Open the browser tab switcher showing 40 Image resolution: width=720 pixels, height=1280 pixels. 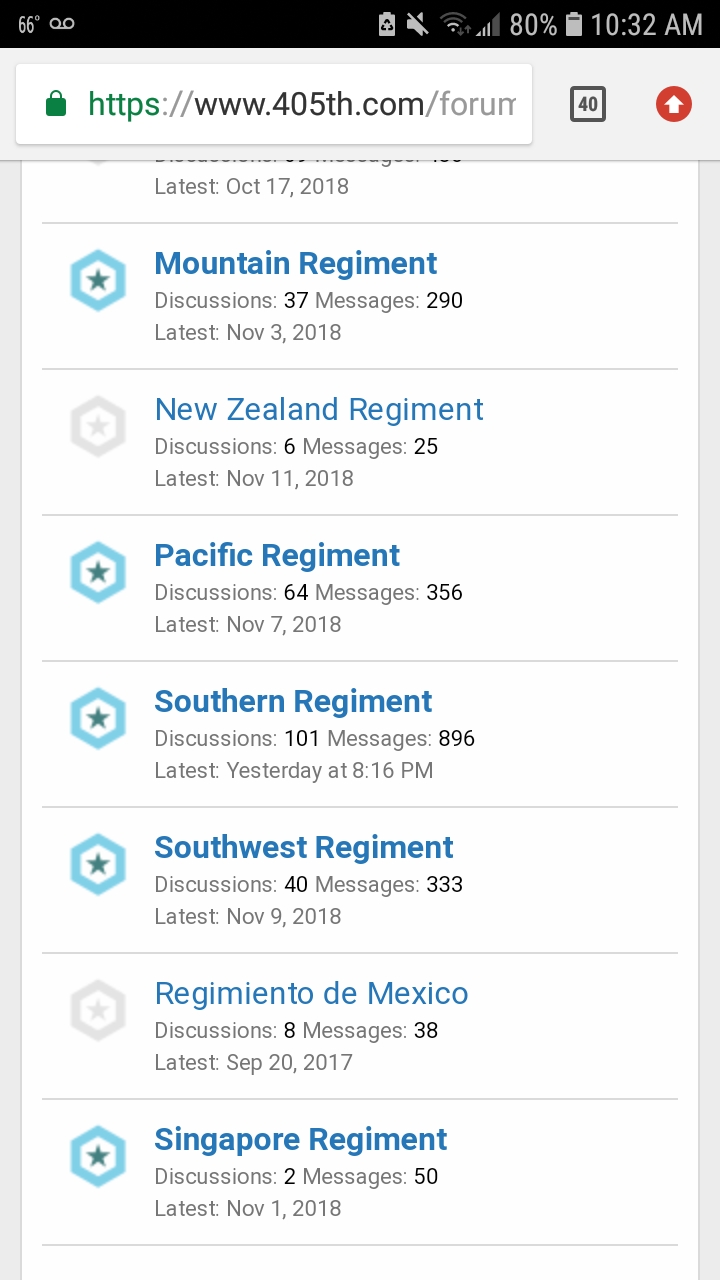click(x=588, y=104)
